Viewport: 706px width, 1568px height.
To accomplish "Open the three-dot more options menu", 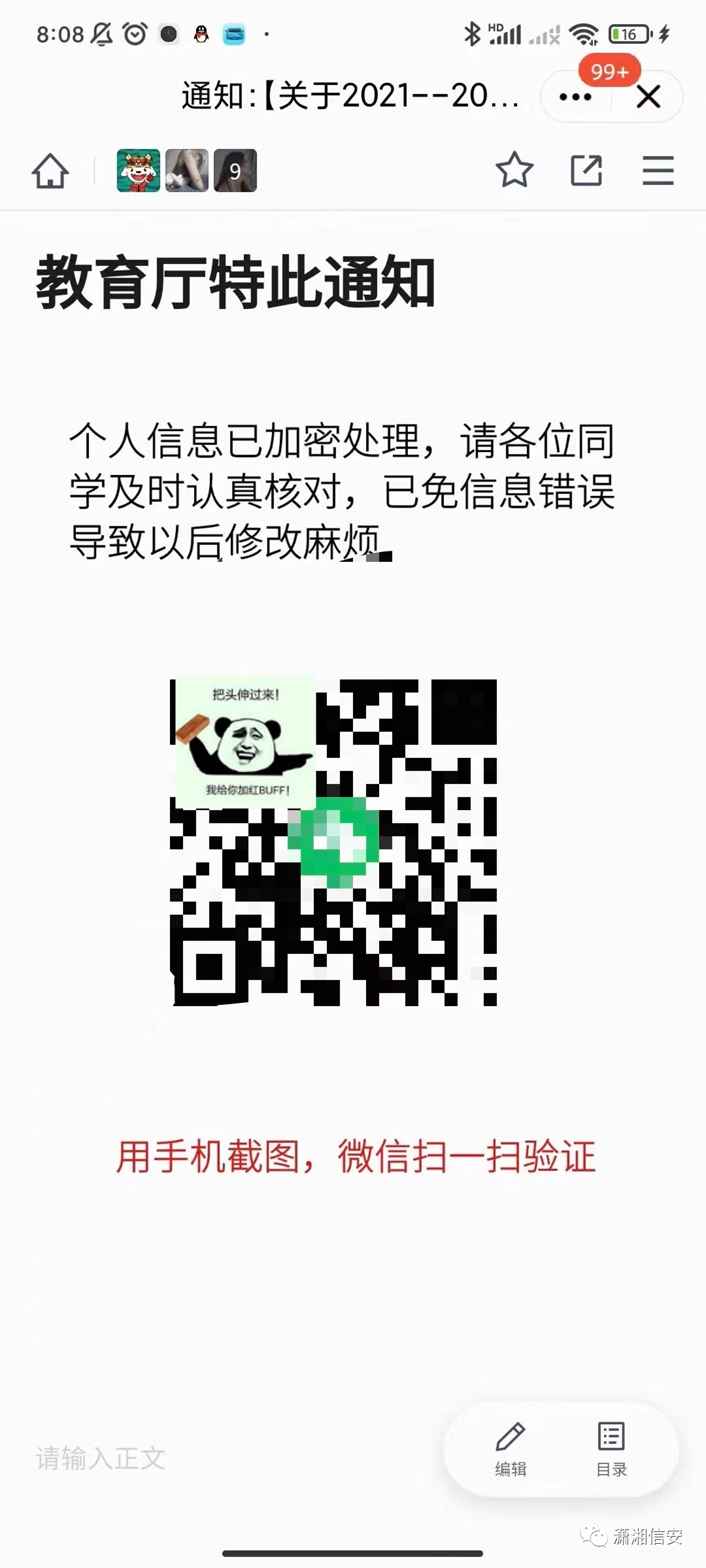I will (575, 97).
